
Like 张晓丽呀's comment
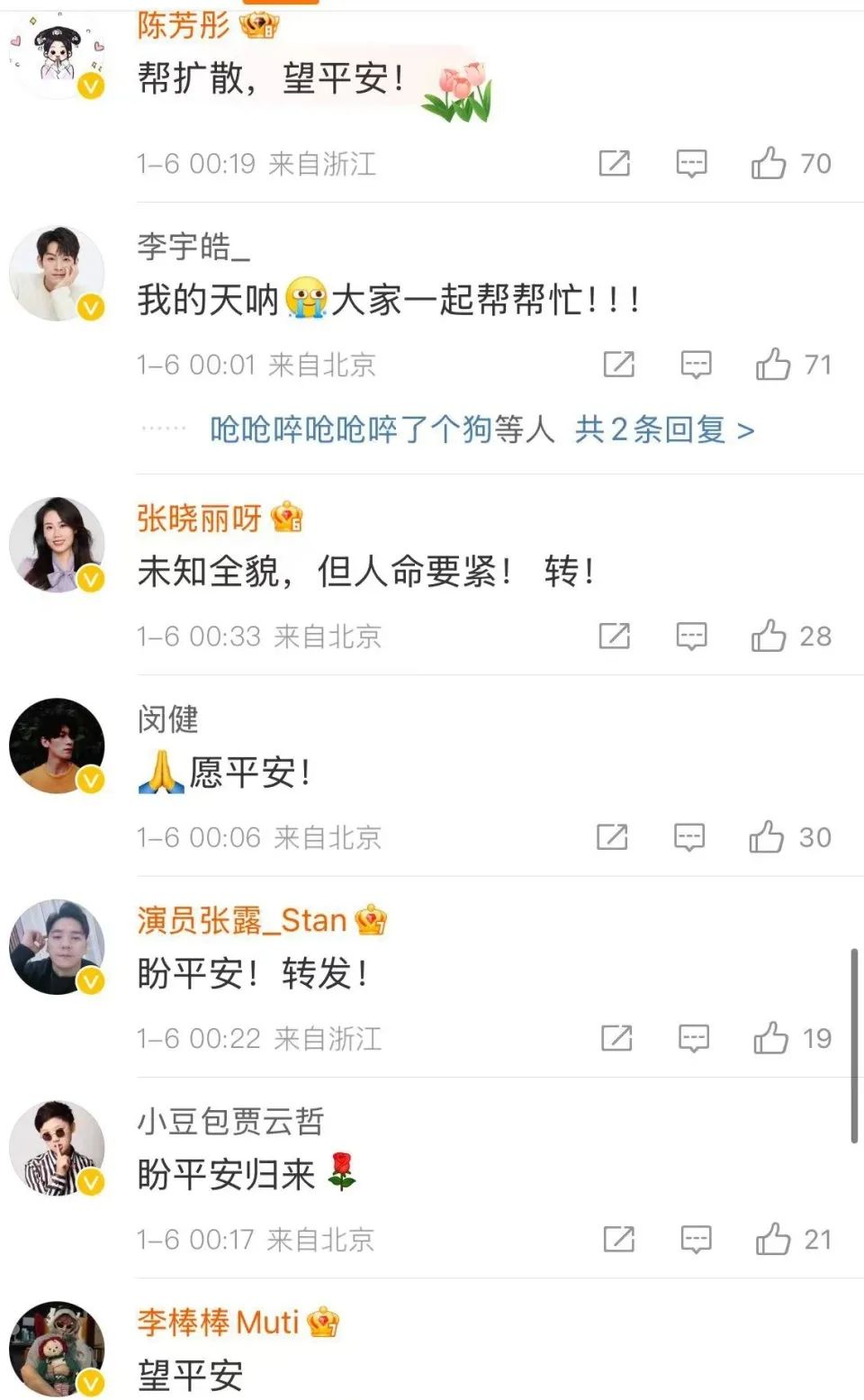pyautogui.click(x=769, y=636)
